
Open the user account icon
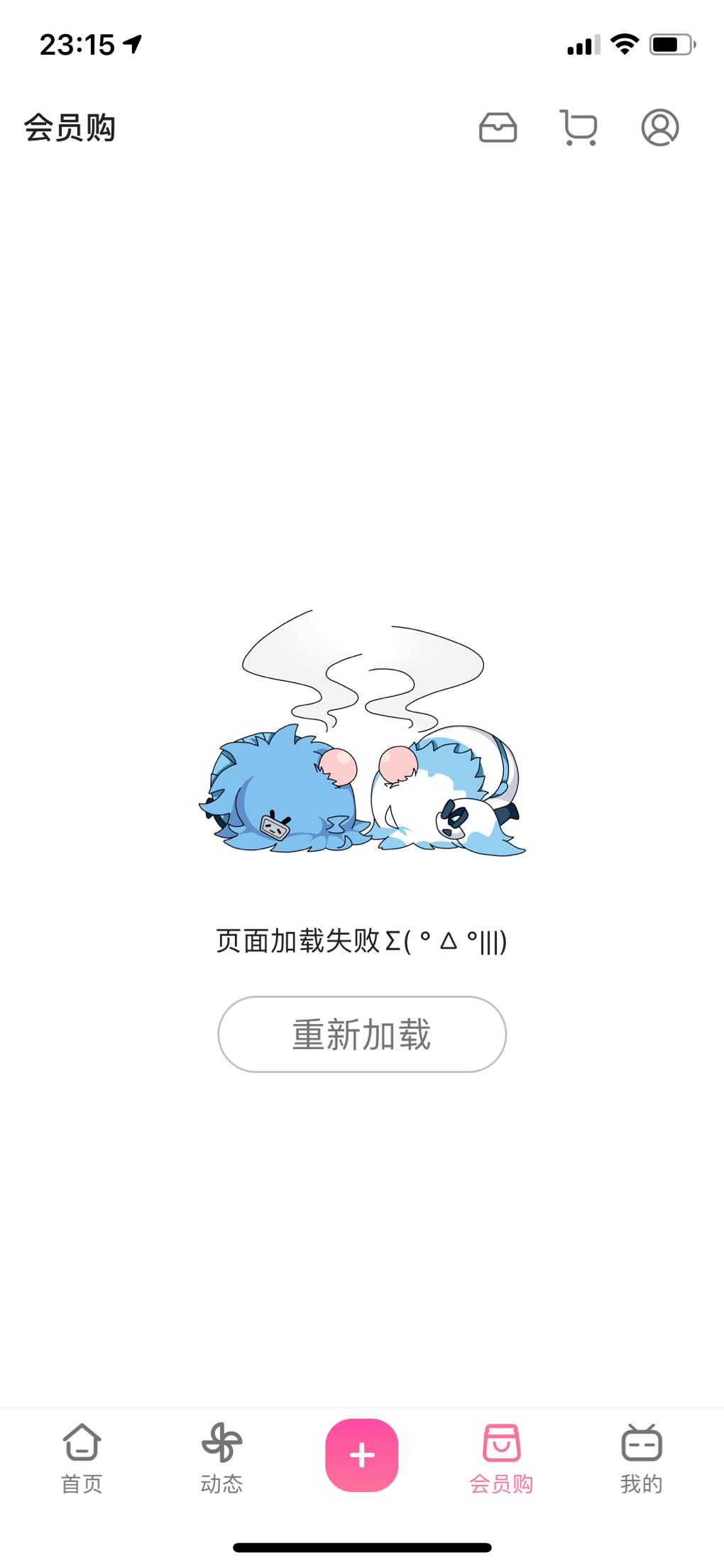pos(660,128)
